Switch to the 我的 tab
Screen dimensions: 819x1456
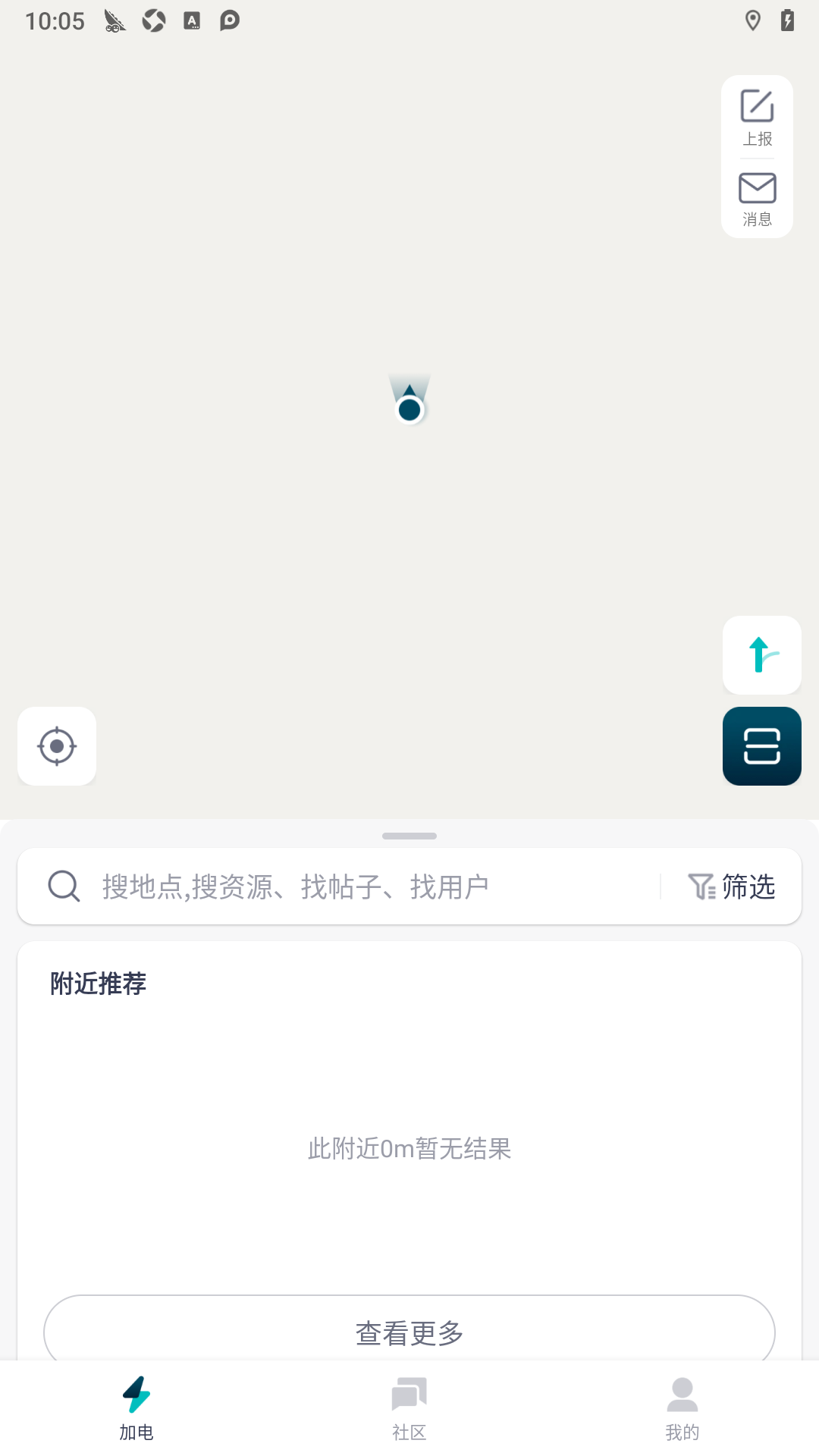click(x=682, y=1408)
